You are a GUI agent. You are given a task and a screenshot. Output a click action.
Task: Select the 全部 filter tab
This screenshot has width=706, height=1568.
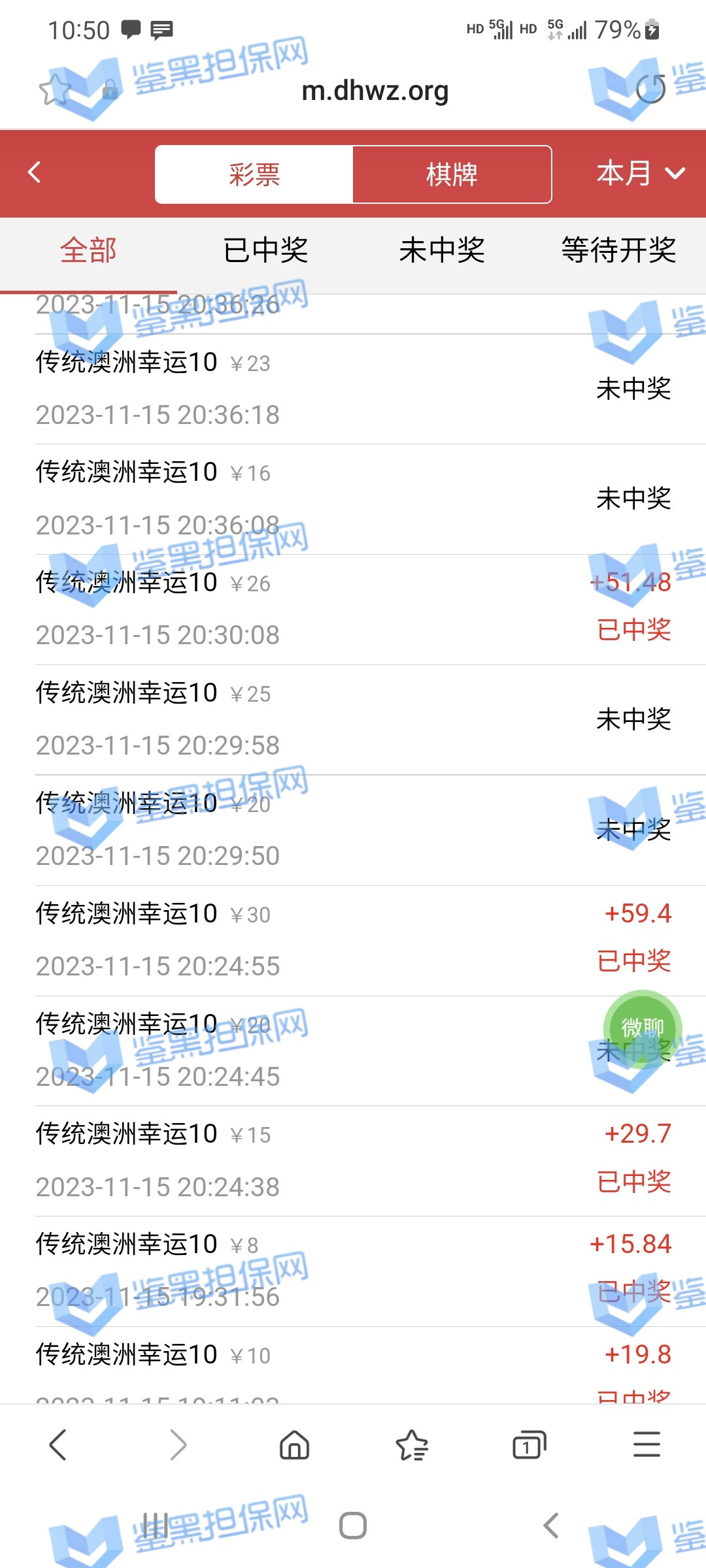[88, 250]
